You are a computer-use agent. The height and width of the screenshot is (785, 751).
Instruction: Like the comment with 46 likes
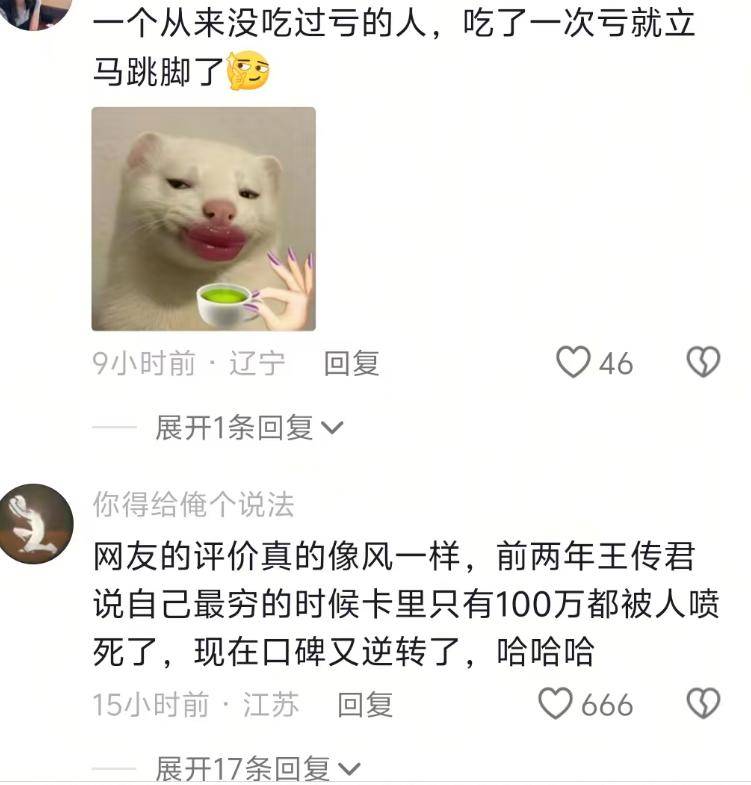tap(574, 363)
